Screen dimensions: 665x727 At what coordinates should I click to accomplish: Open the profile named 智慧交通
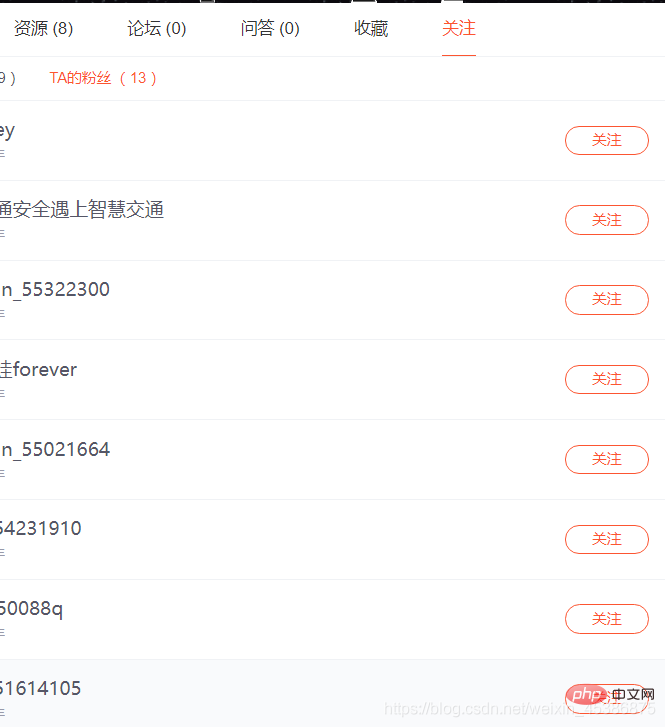(x=82, y=210)
